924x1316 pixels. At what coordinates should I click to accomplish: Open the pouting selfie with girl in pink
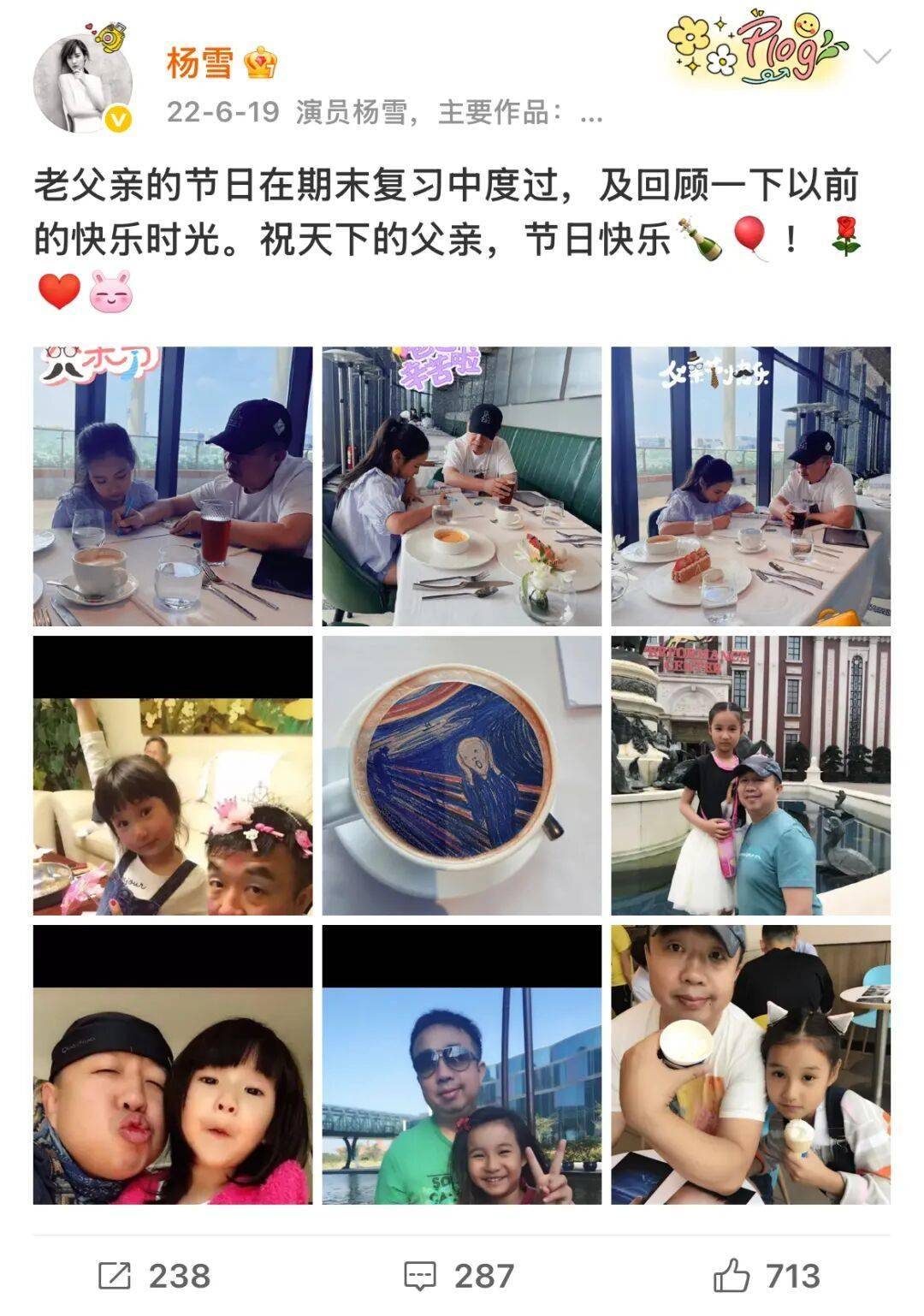point(173,1064)
